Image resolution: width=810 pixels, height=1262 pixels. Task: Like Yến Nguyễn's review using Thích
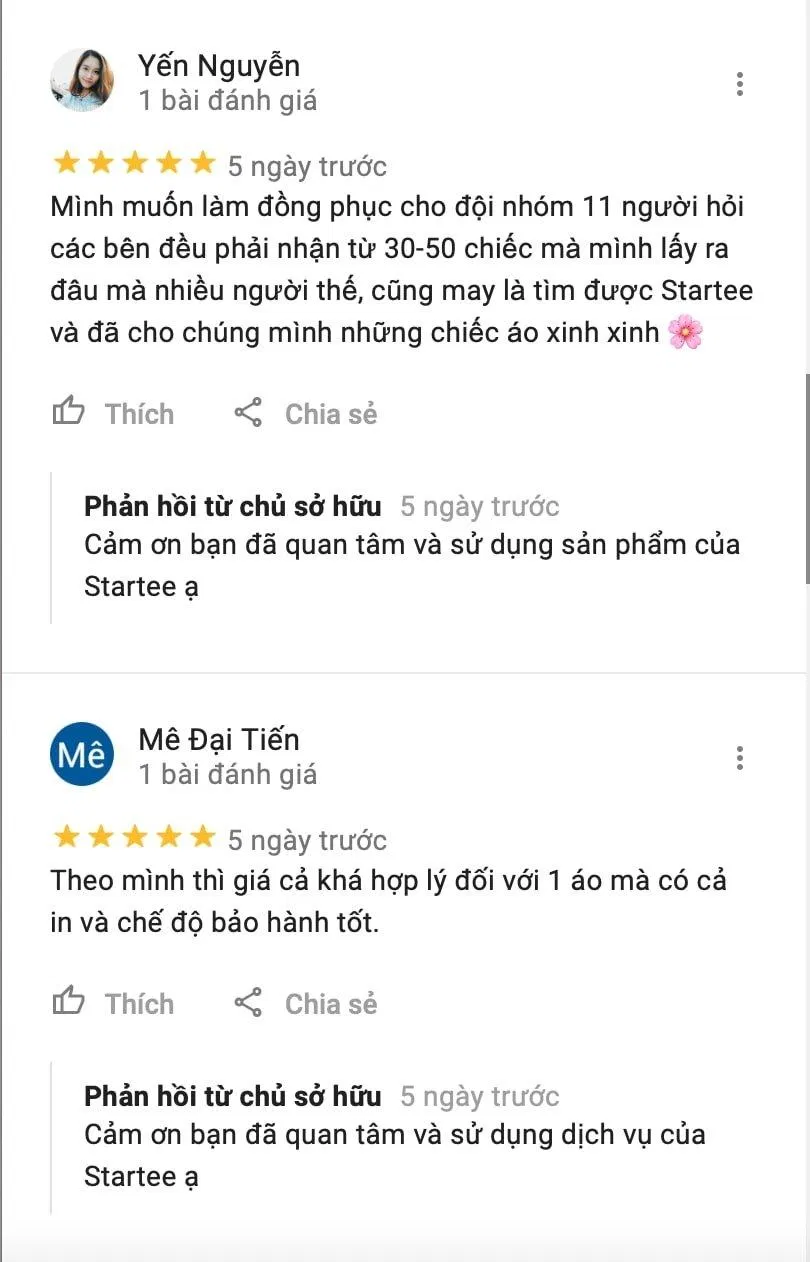[139, 413]
